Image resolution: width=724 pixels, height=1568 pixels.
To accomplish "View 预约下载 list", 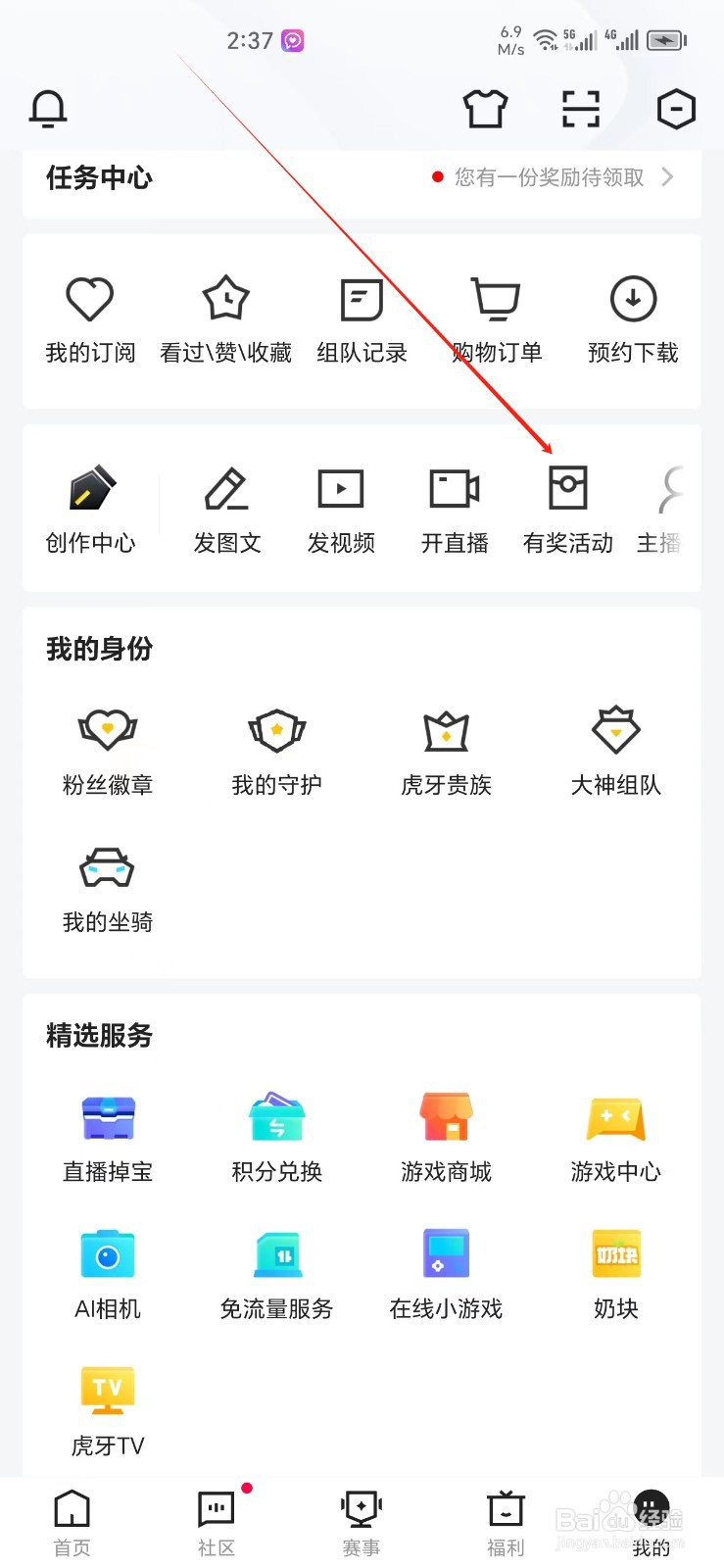I will [633, 320].
